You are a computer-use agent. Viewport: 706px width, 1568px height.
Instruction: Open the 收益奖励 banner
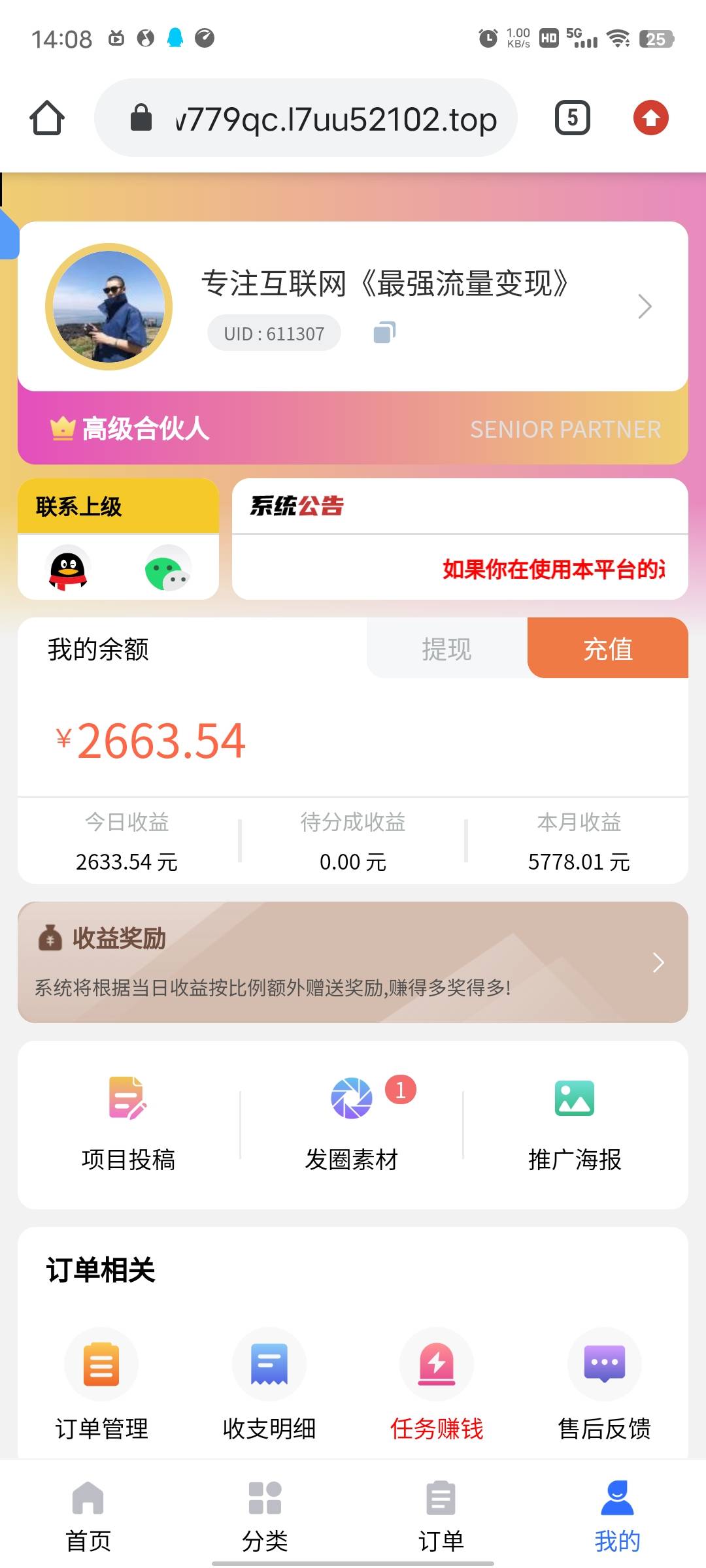point(353,962)
